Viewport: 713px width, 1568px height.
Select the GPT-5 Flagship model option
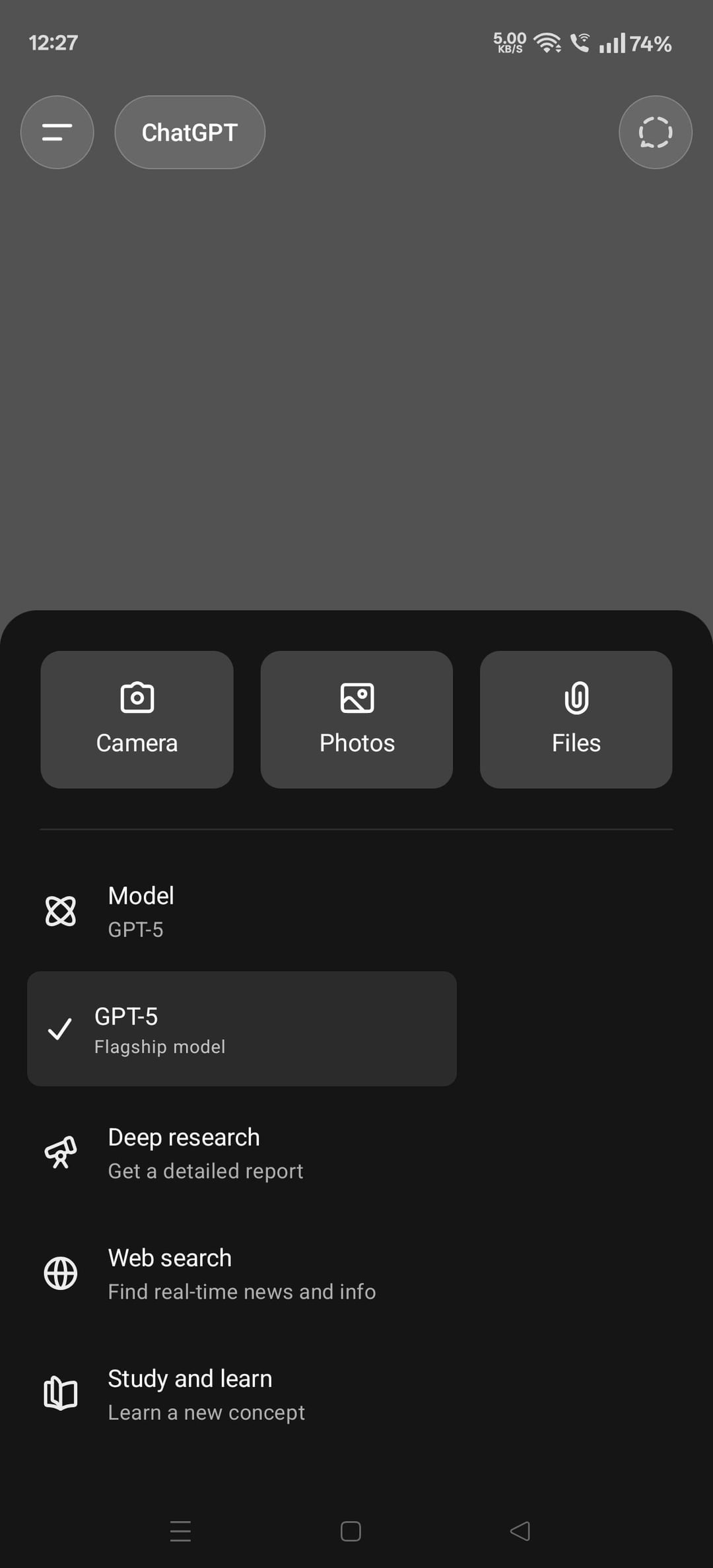[x=242, y=1029]
